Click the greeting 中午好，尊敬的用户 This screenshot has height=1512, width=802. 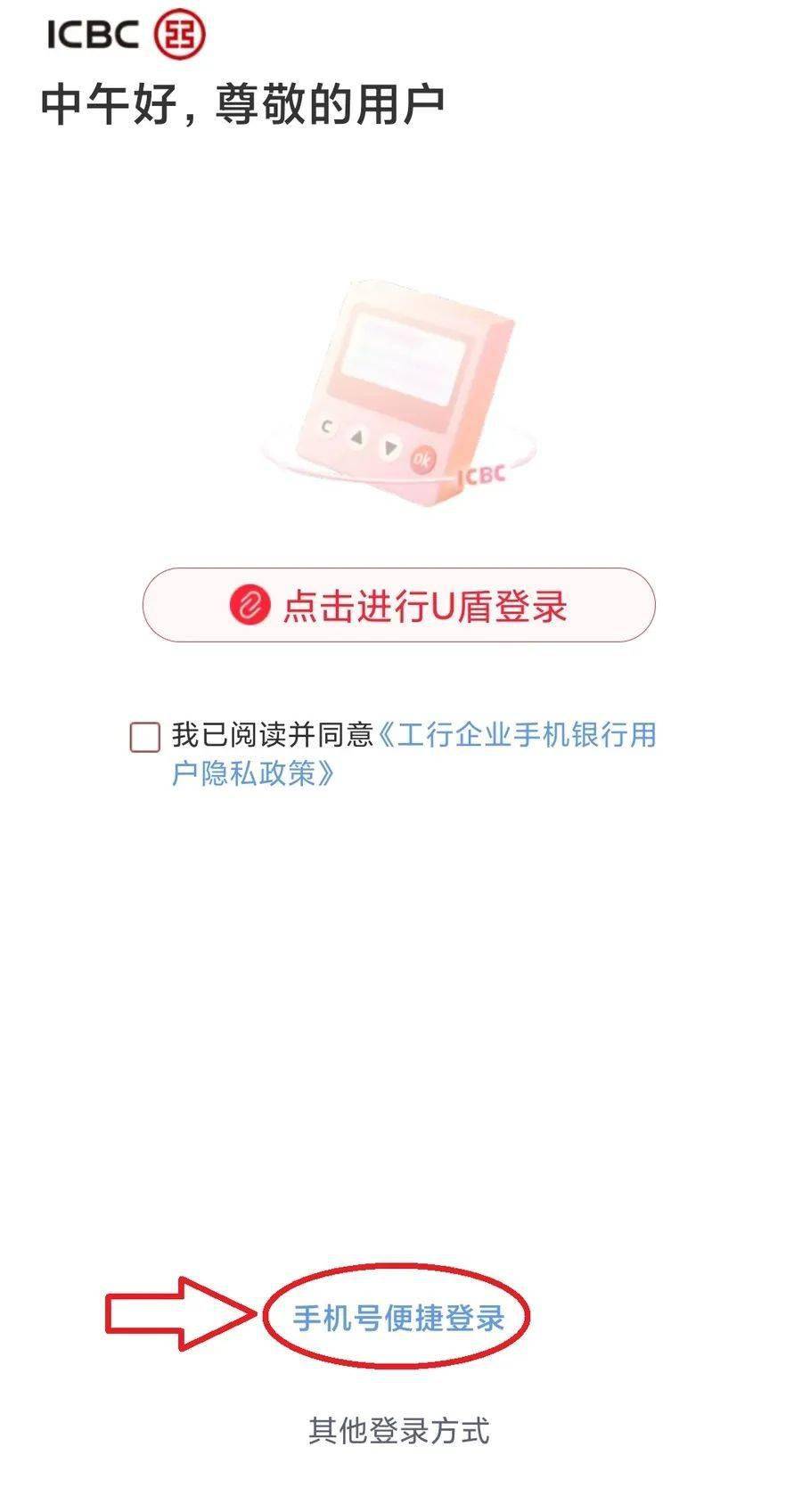tap(246, 102)
